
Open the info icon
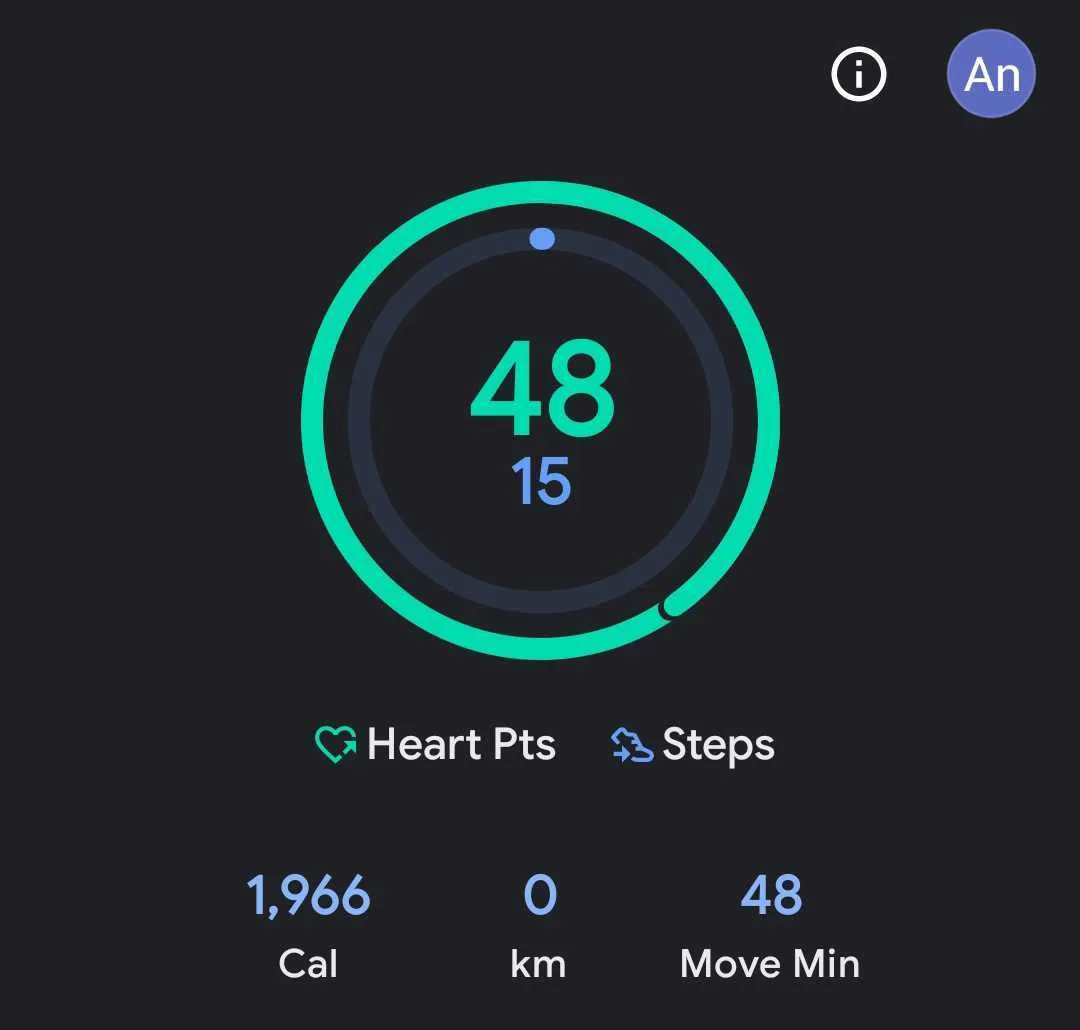coord(859,74)
